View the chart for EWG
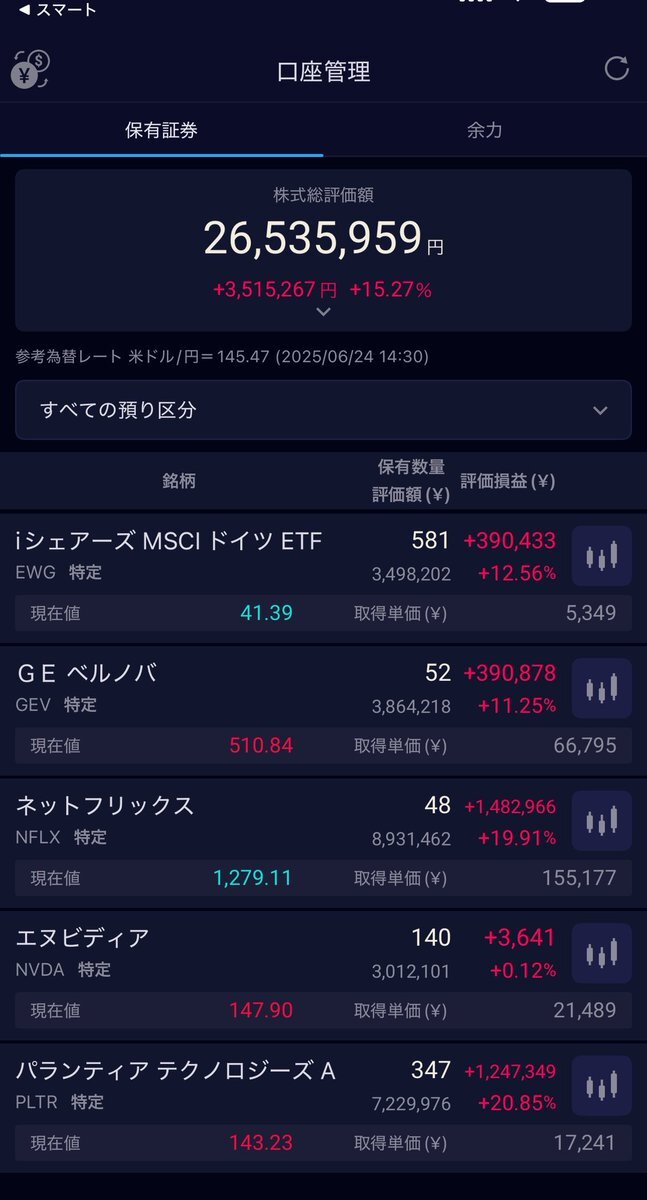This screenshot has width=647, height=1200. pyautogui.click(x=602, y=555)
